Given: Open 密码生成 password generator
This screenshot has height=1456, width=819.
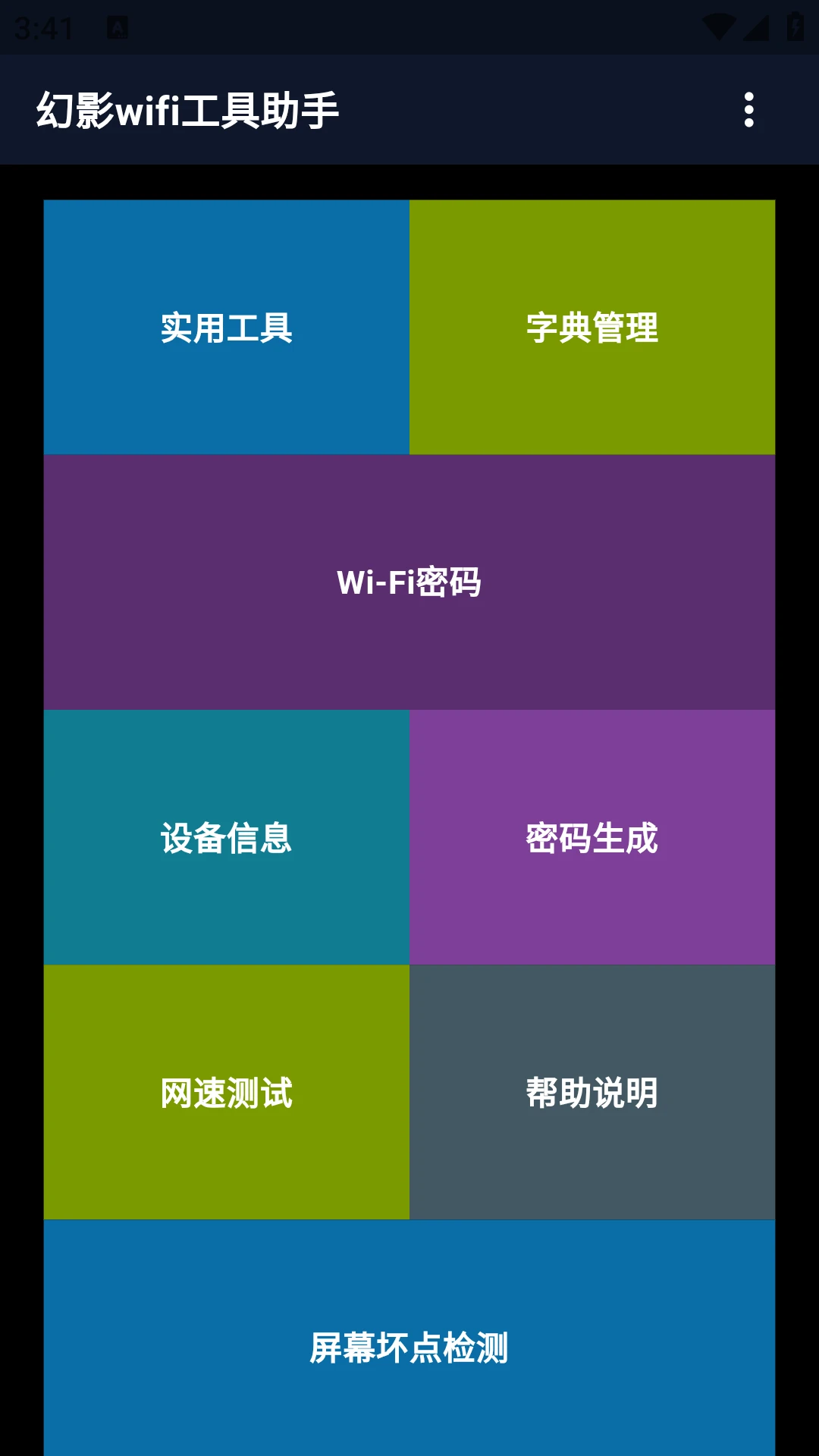Looking at the screenshot, I should pos(592,837).
